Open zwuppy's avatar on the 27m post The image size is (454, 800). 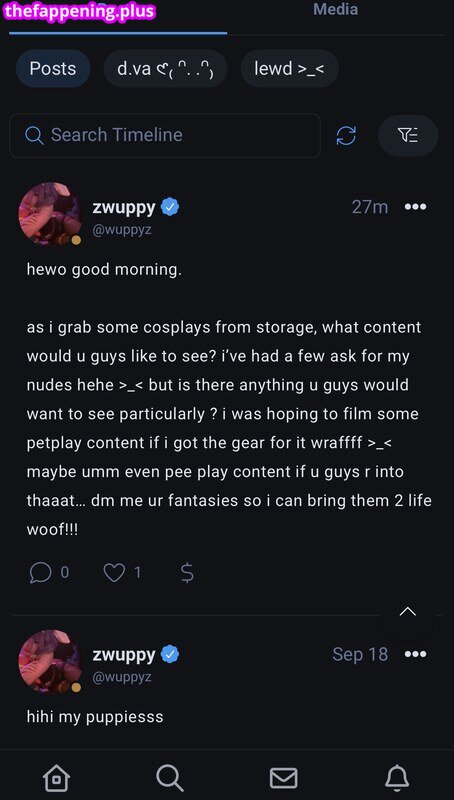tap(50, 214)
